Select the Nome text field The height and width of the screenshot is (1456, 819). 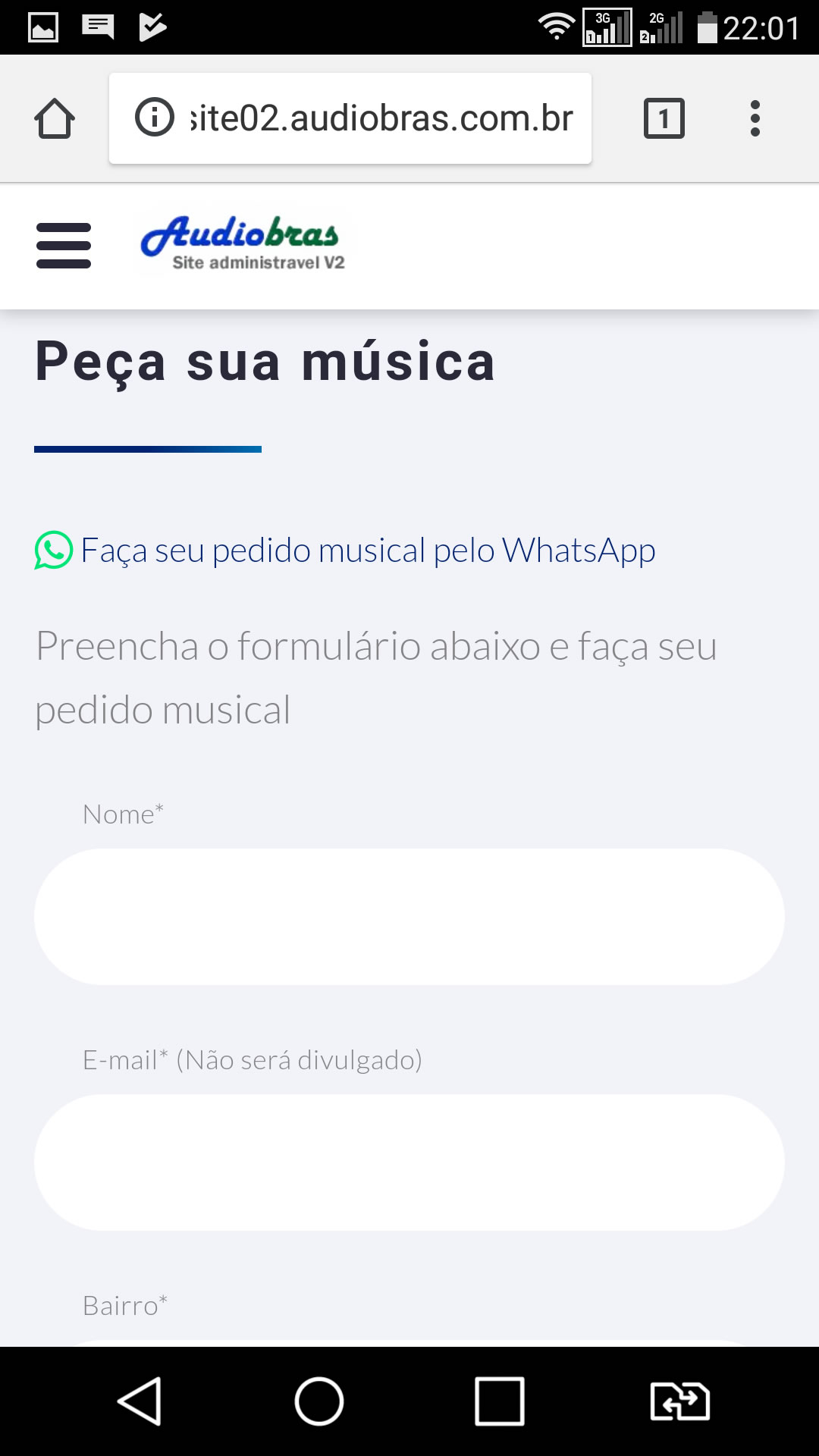[x=409, y=917]
